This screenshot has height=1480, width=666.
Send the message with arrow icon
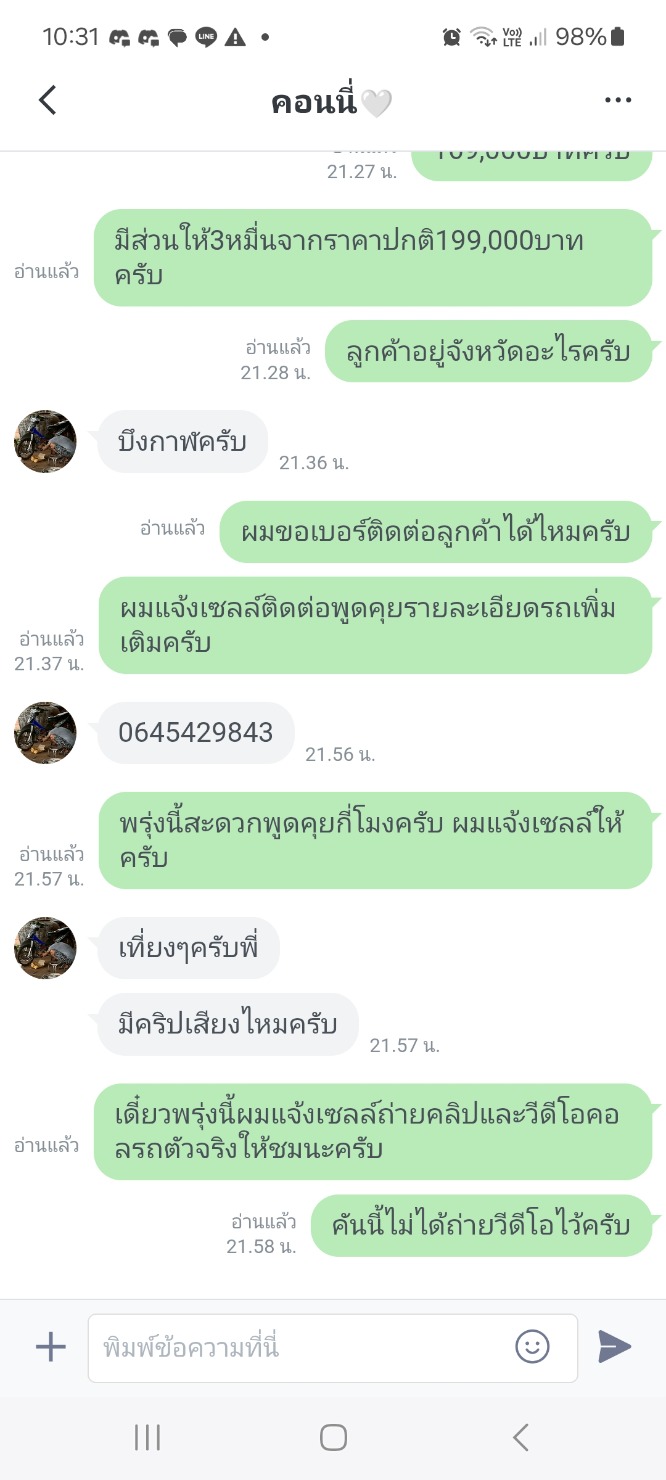coord(614,1347)
